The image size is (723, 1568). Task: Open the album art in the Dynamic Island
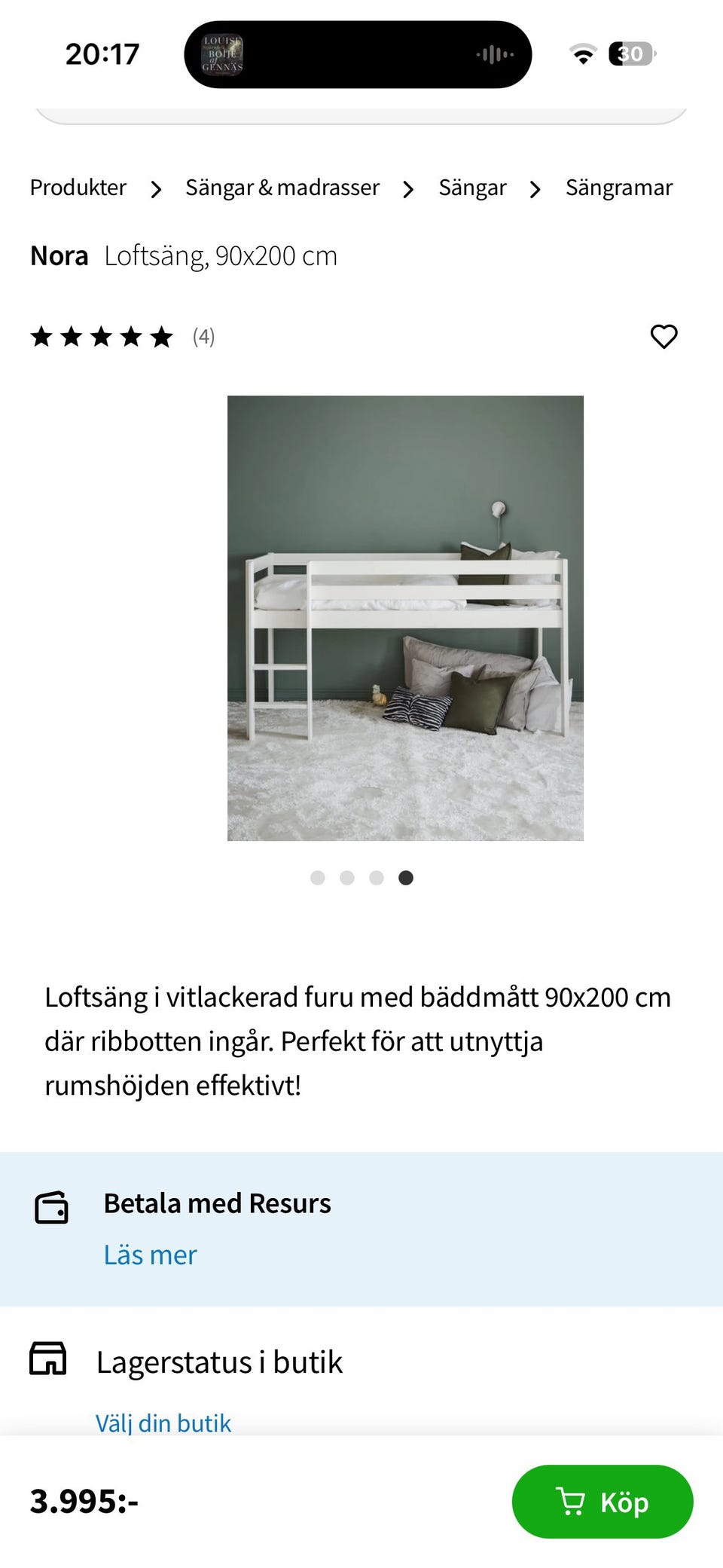pos(224,53)
